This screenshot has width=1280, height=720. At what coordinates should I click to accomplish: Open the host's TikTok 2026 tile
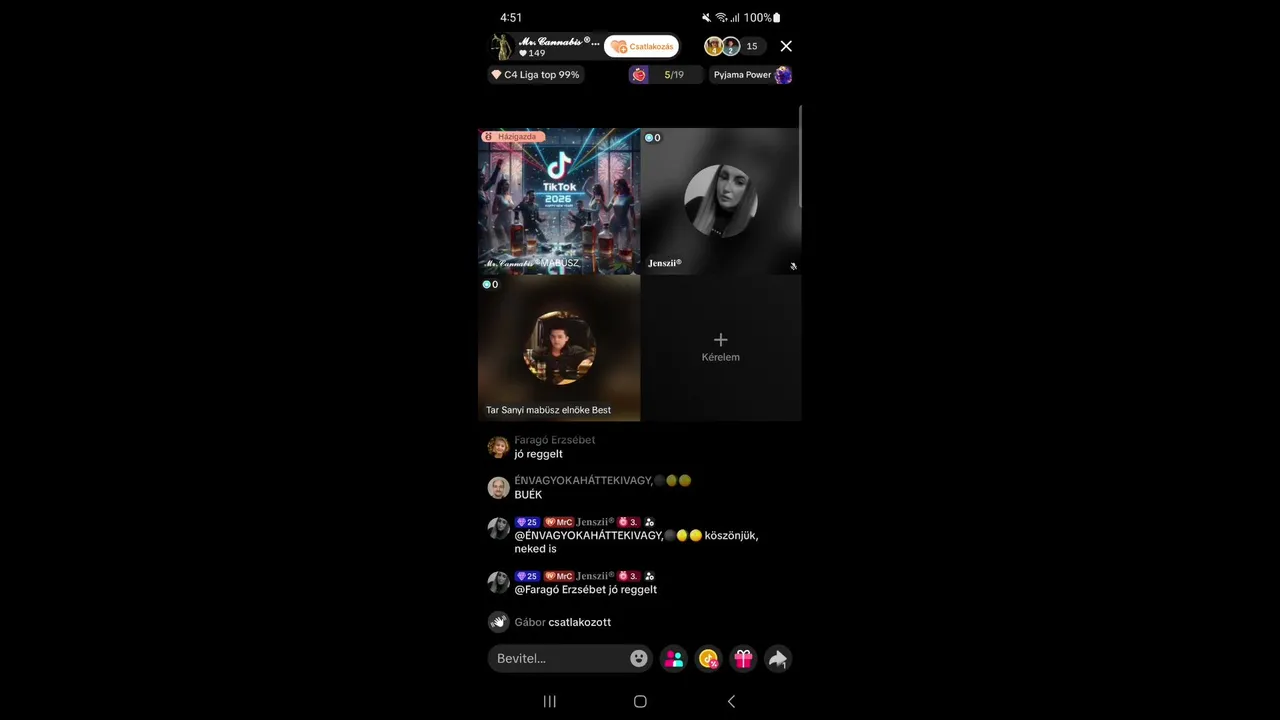(x=559, y=202)
